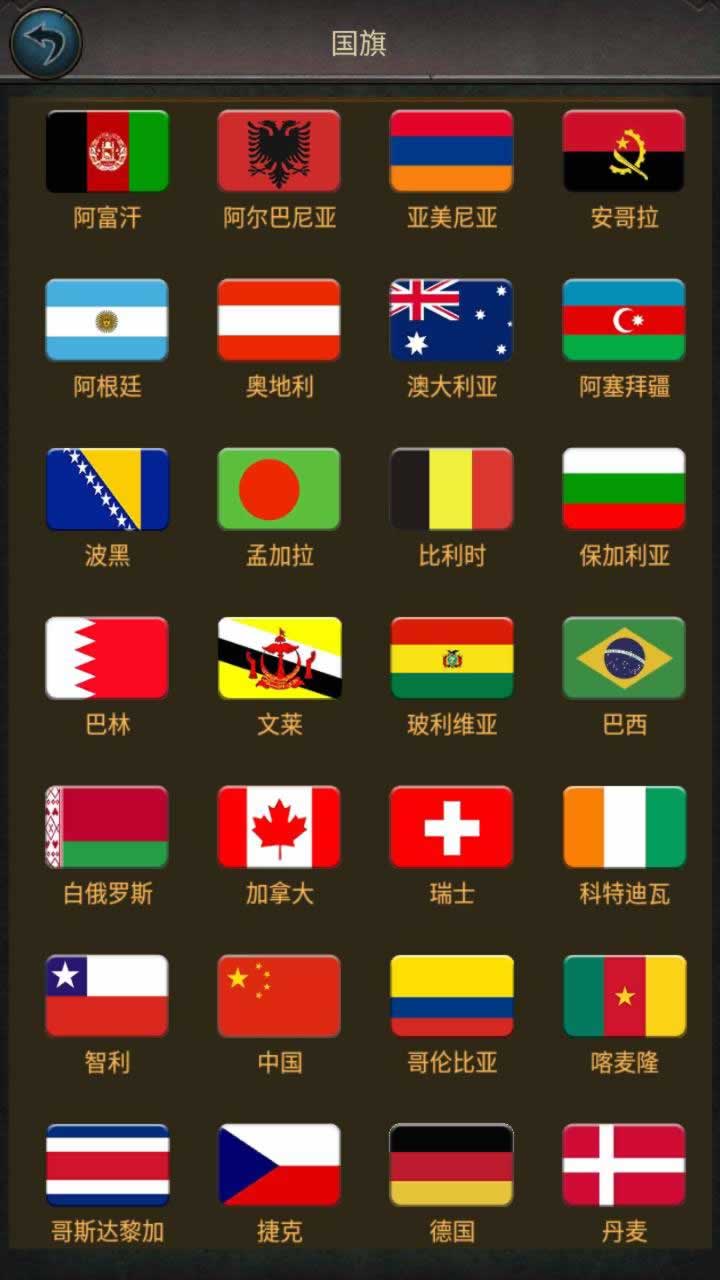Image resolution: width=720 pixels, height=1280 pixels.
Task: Select the 文莱 flag
Action: [x=279, y=658]
